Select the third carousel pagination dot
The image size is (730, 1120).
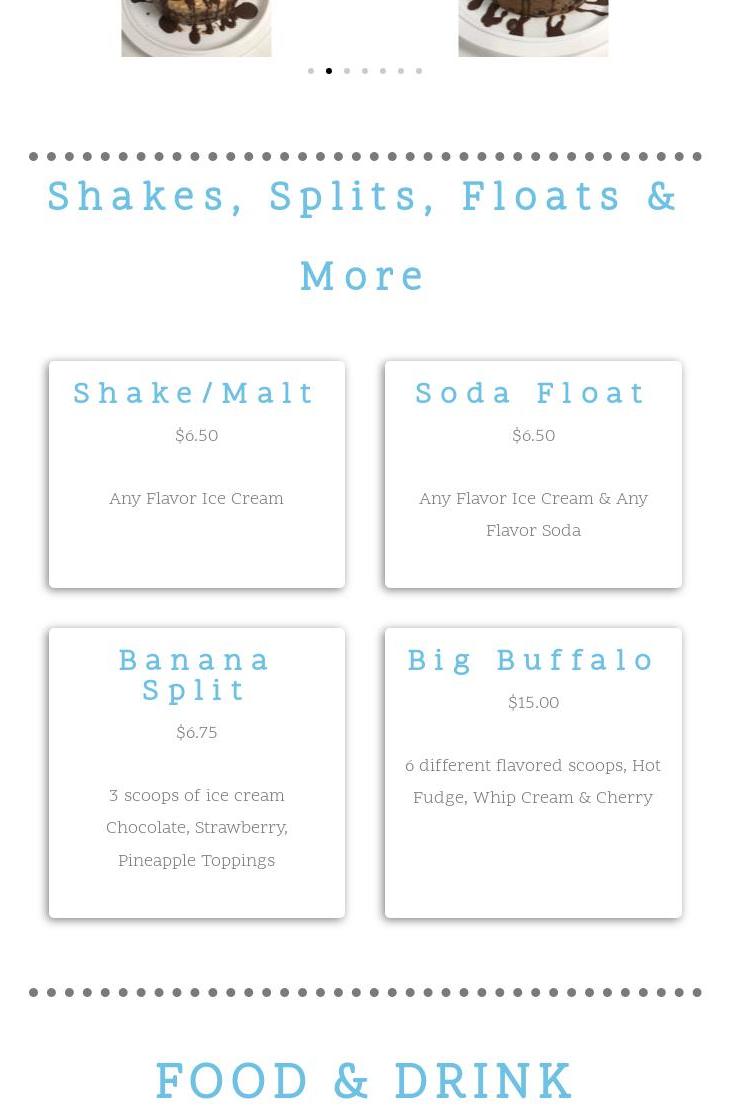(x=347, y=71)
